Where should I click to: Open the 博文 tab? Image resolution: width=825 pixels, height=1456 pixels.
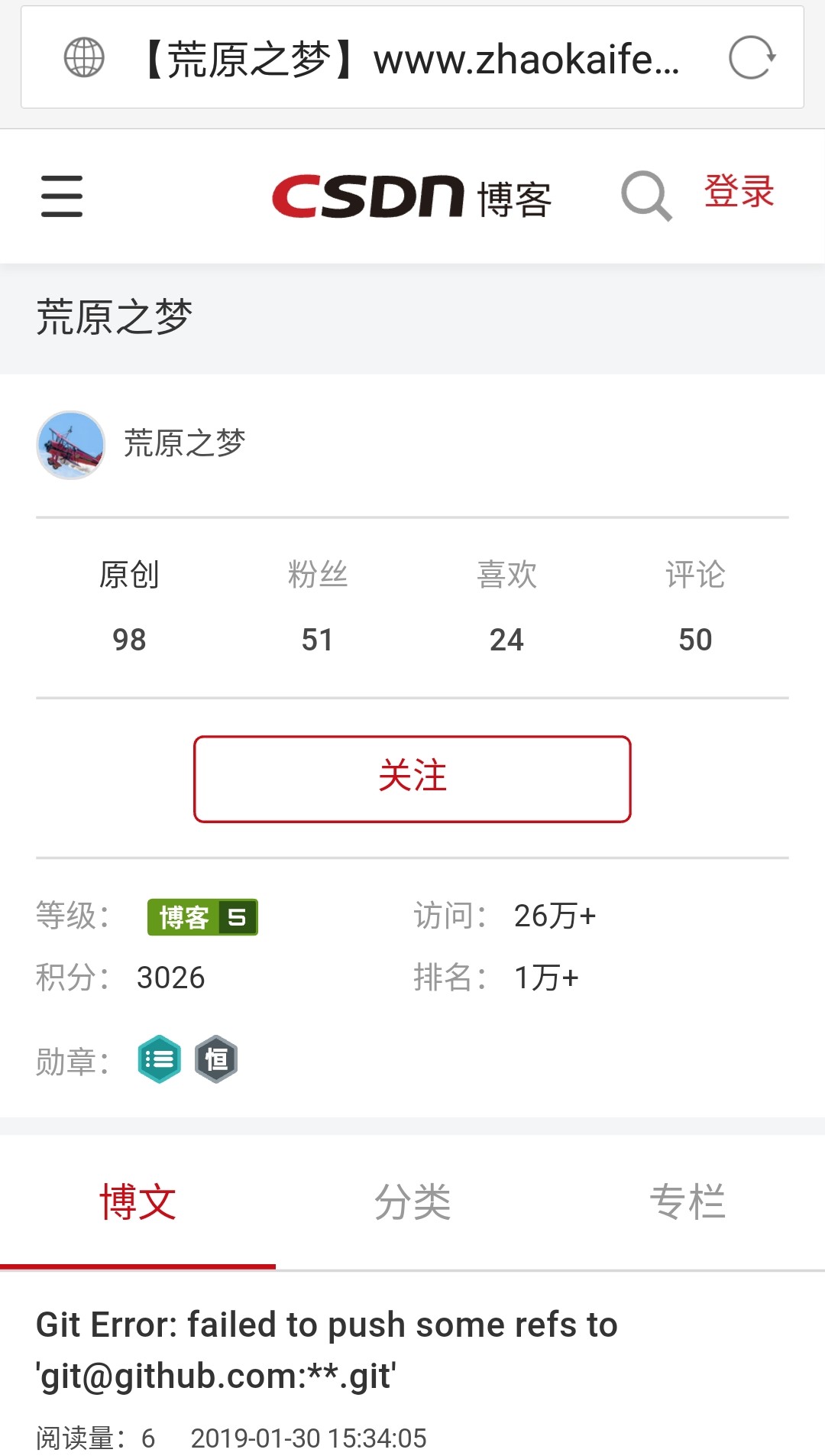tap(138, 1202)
